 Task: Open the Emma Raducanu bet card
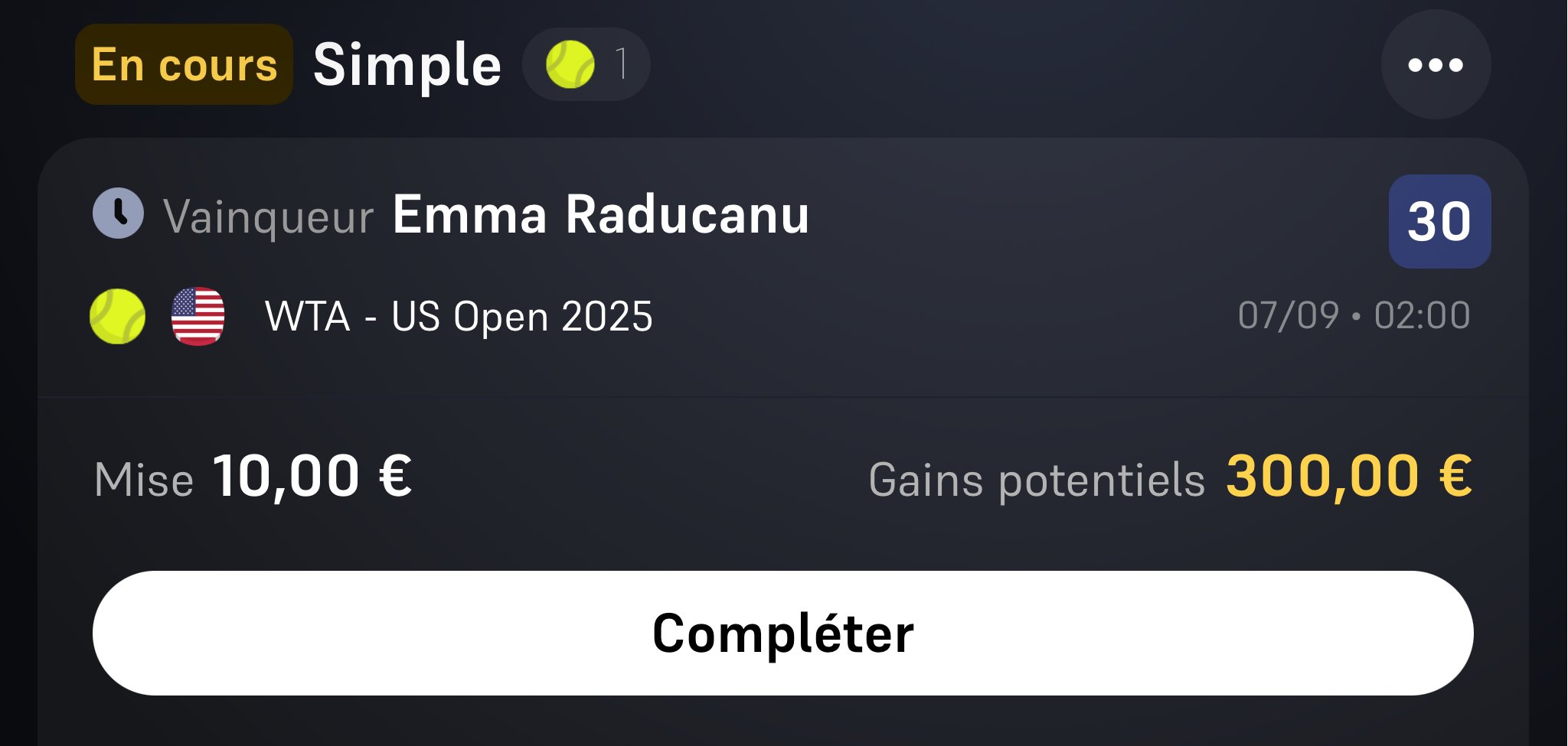click(x=601, y=216)
